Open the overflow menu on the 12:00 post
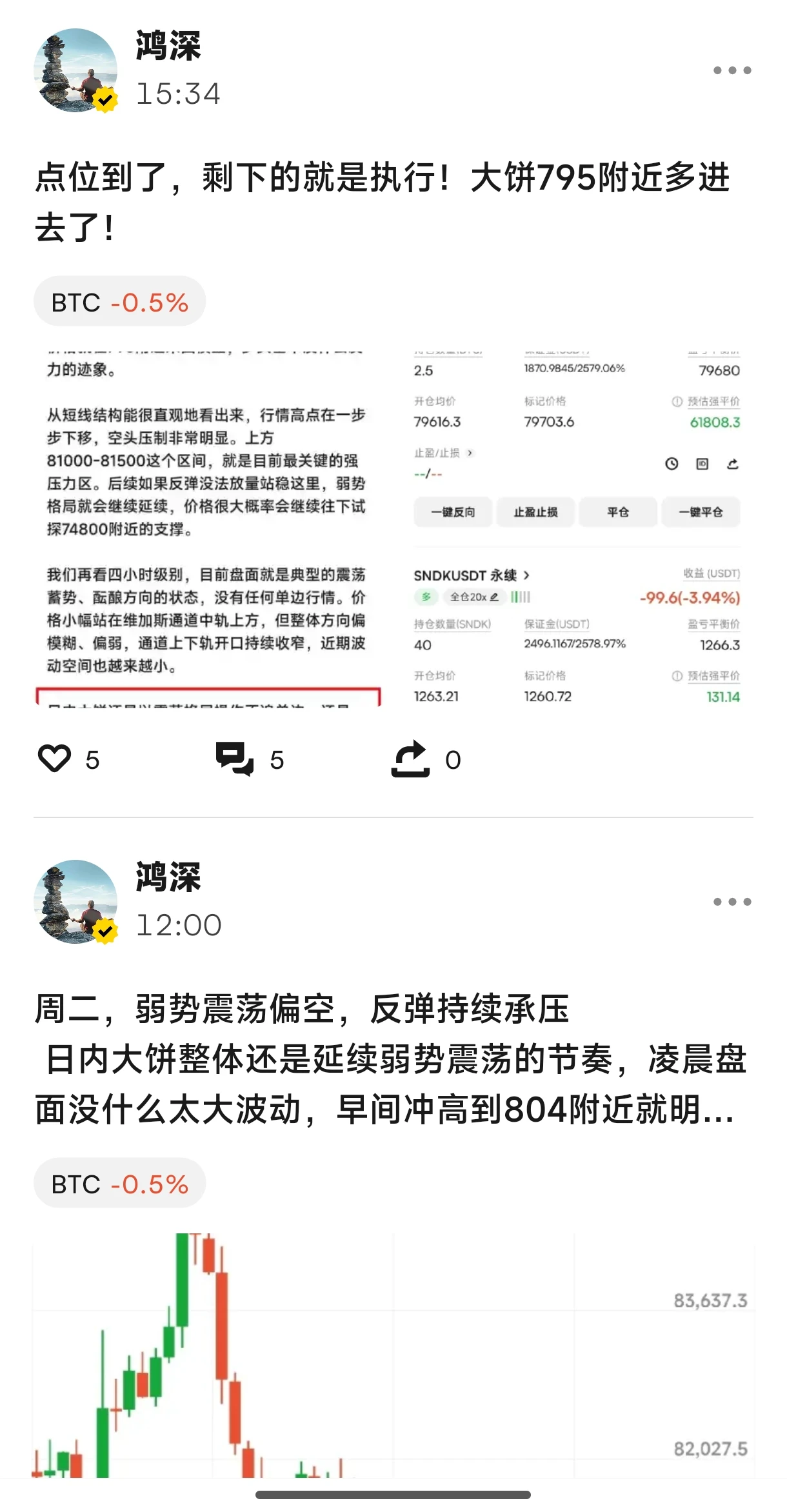 (732, 902)
